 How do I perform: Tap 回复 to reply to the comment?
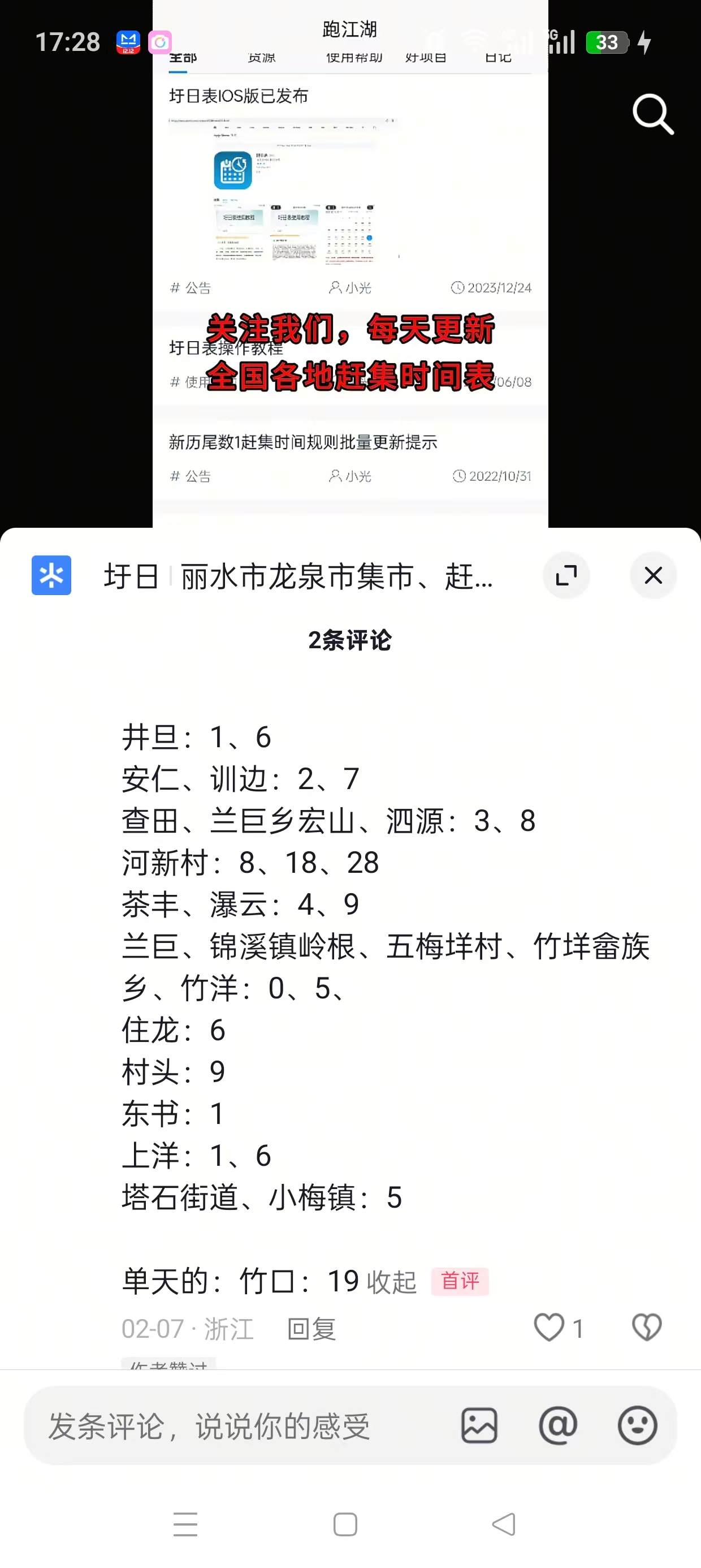pyautogui.click(x=311, y=1330)
